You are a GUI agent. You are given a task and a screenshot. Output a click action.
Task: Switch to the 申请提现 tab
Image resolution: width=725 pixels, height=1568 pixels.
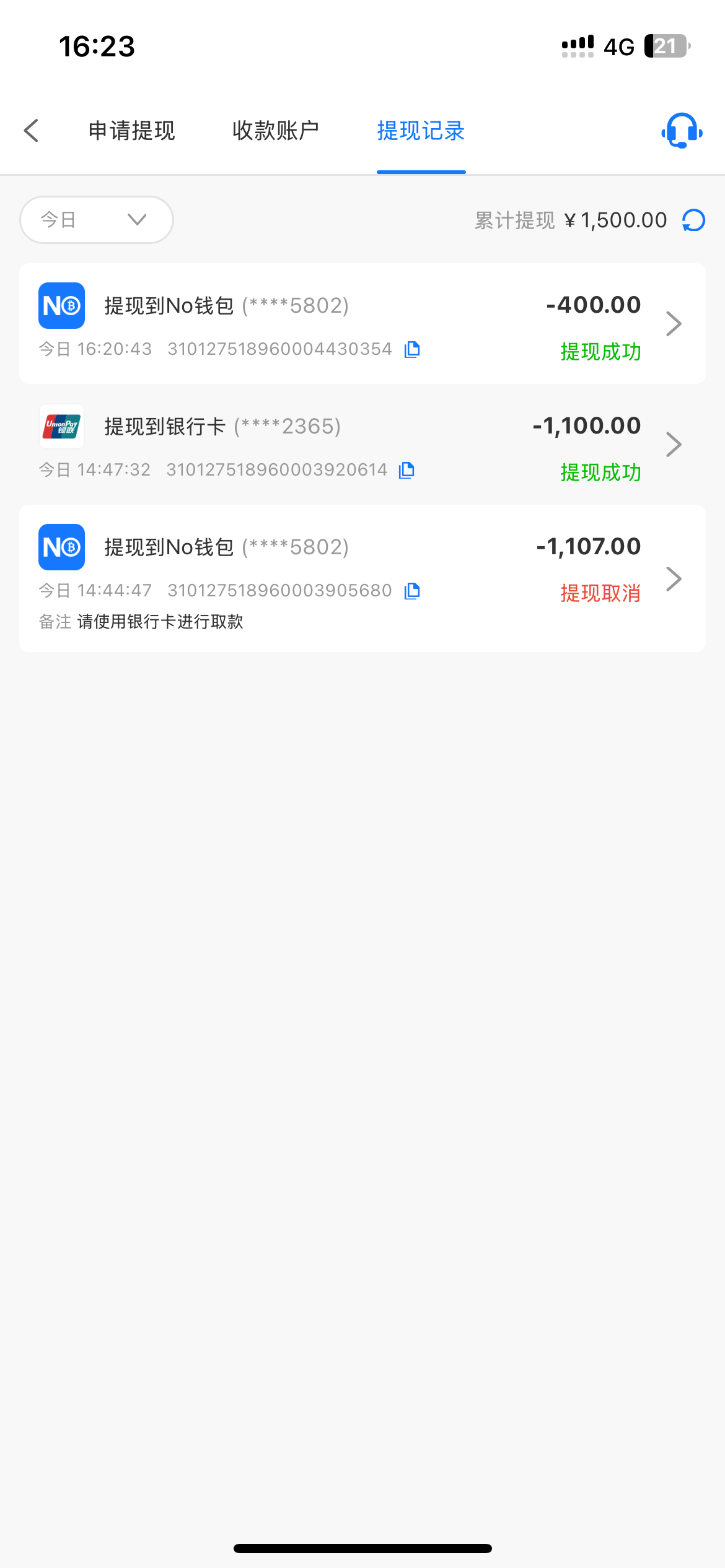(131, 131)
